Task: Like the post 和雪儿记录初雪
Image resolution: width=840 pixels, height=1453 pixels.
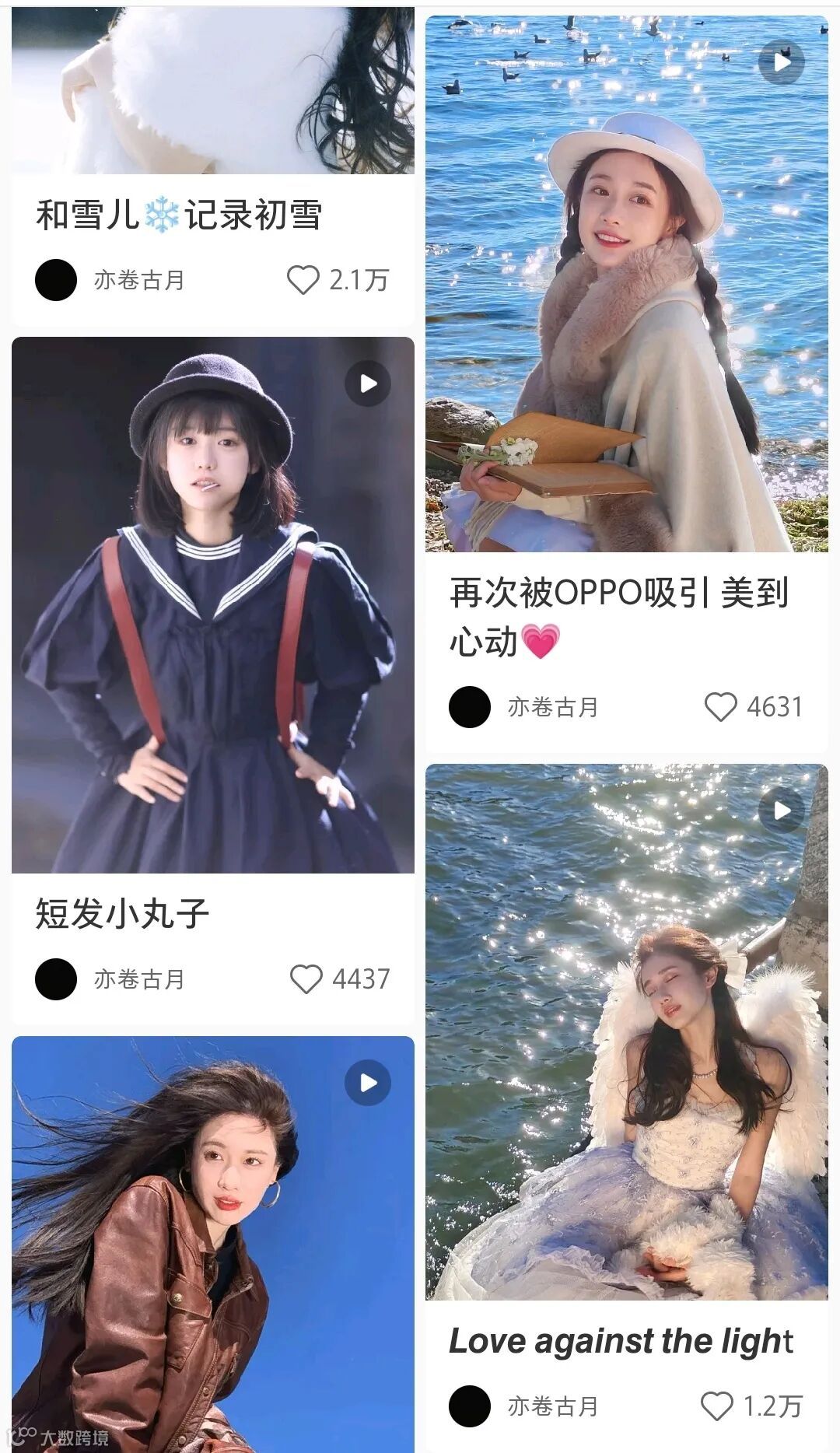Action: pyautogui.click(x=303, y=280)
